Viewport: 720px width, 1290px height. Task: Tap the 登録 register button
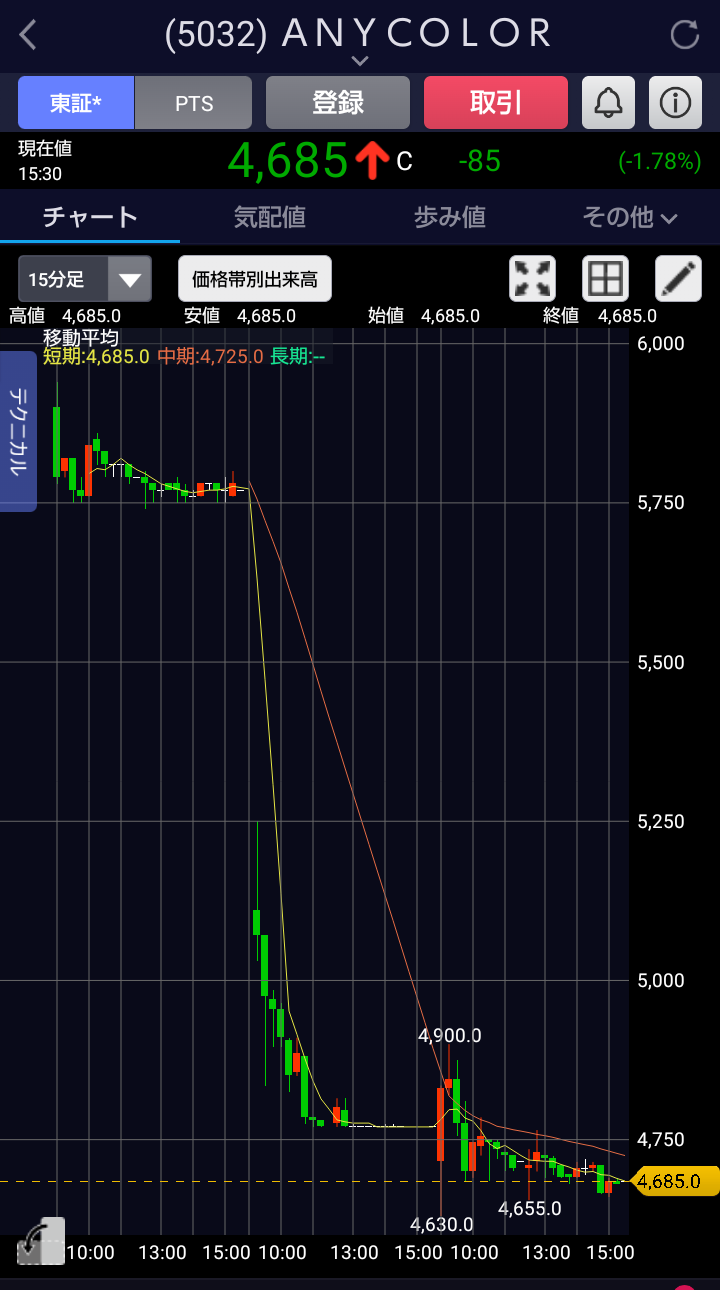pyautogui.click(x=338, y=103)
